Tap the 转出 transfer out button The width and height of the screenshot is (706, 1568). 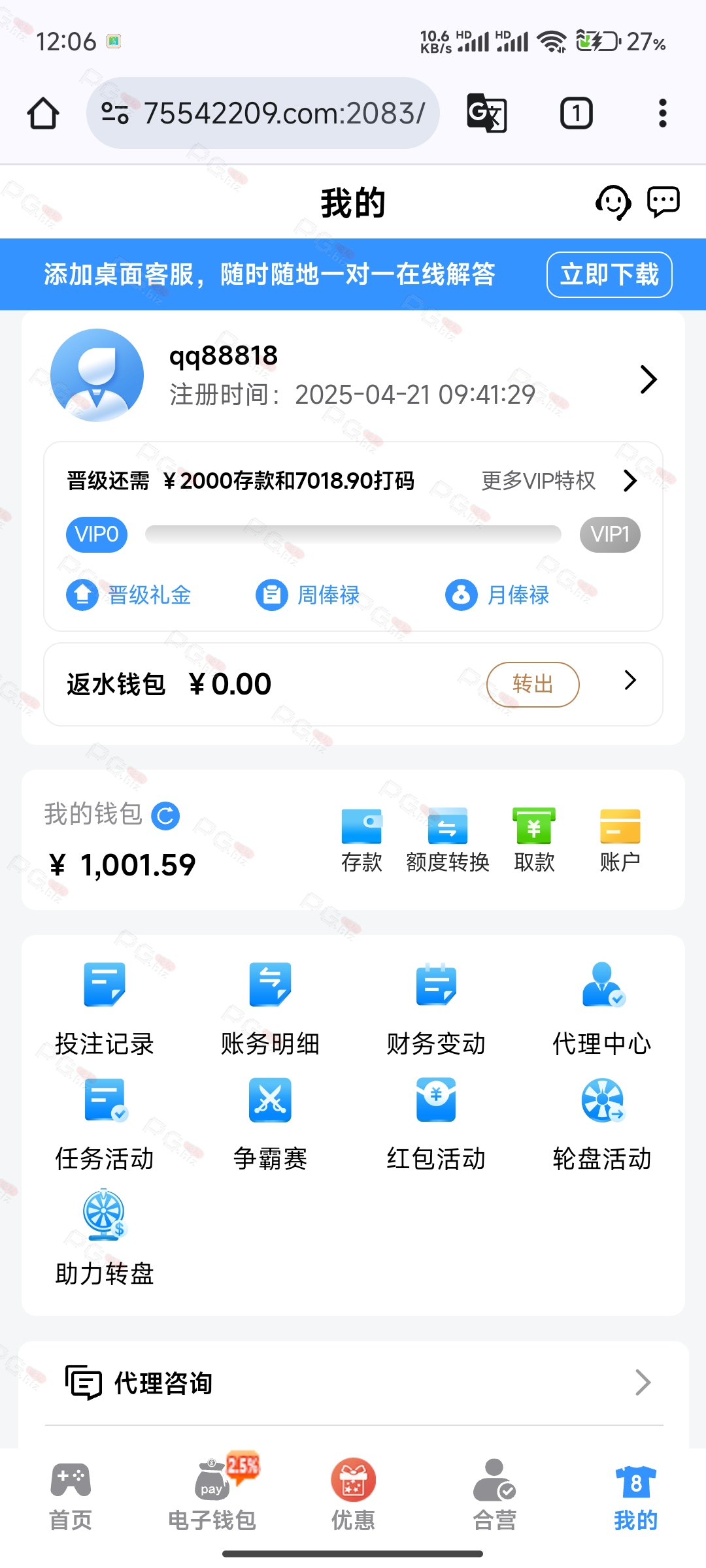[533, 684]
